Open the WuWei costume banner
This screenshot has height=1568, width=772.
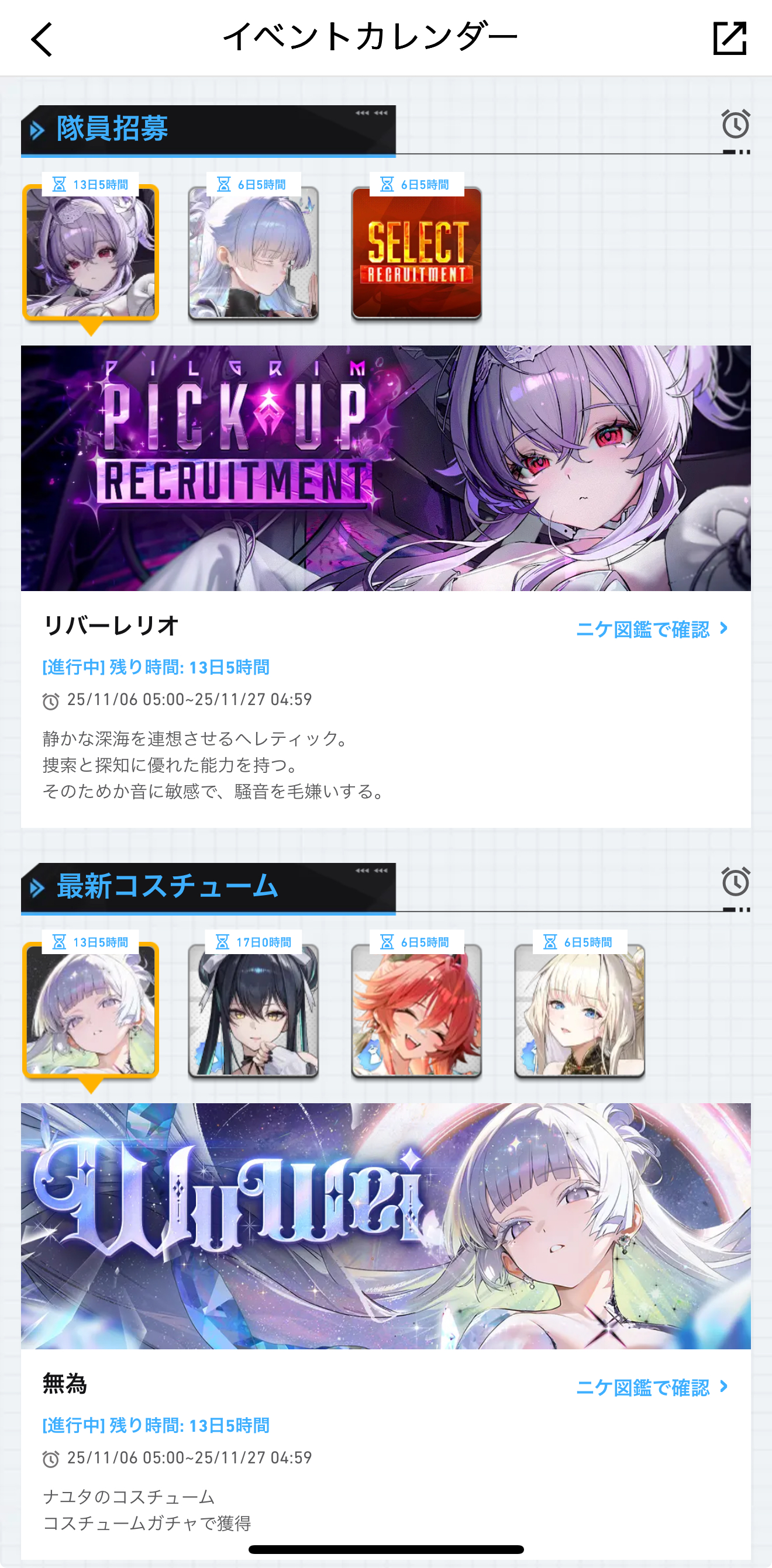coord(386,1226)
